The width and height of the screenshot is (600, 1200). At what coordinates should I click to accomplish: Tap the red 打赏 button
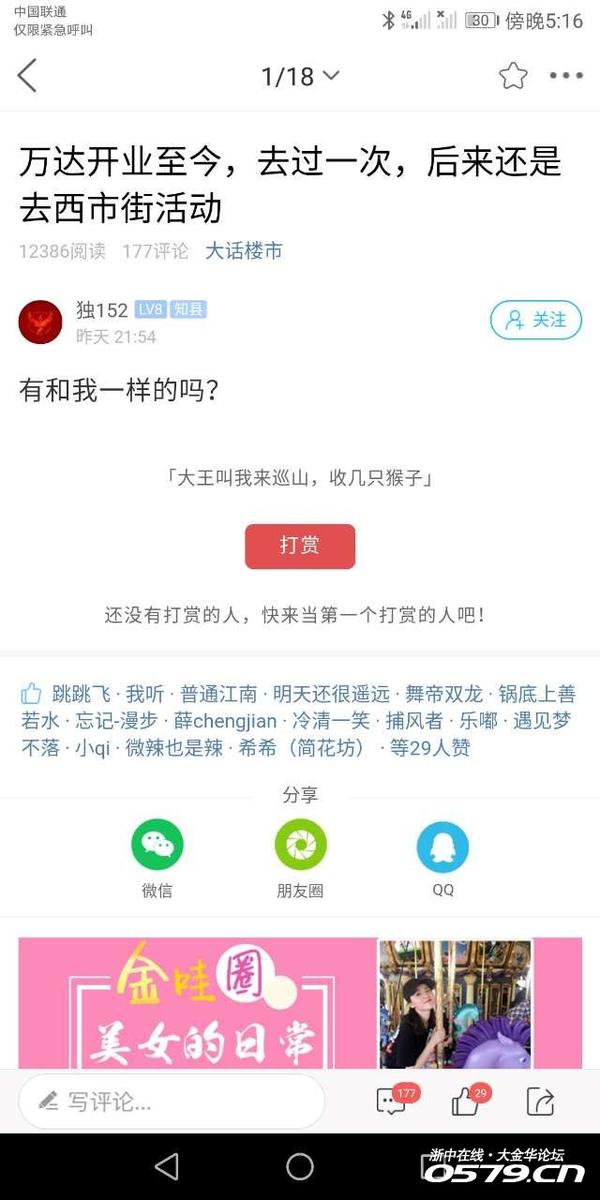(300, 546)
